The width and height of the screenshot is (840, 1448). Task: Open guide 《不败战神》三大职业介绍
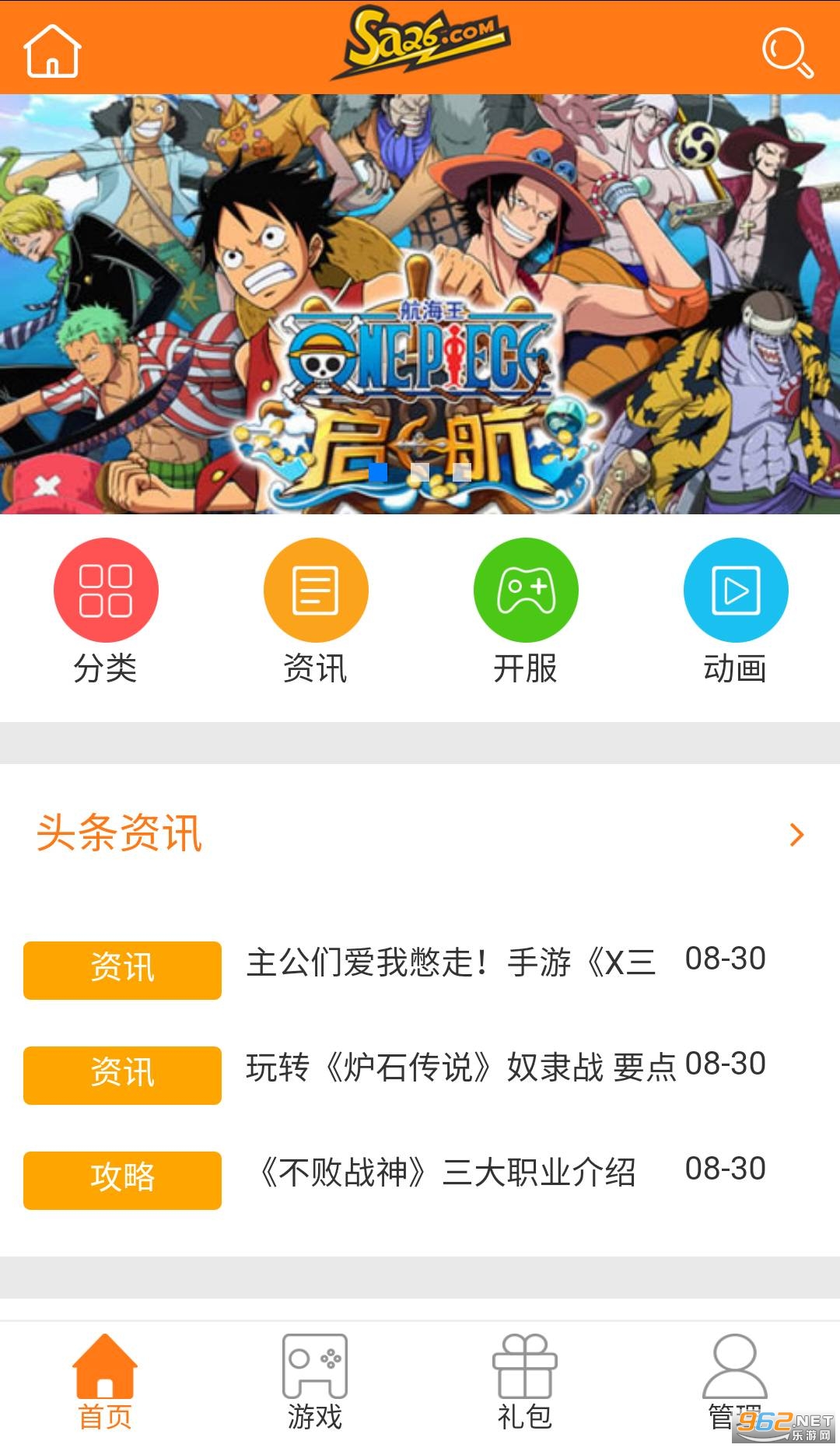click(x=449, y=1173)
